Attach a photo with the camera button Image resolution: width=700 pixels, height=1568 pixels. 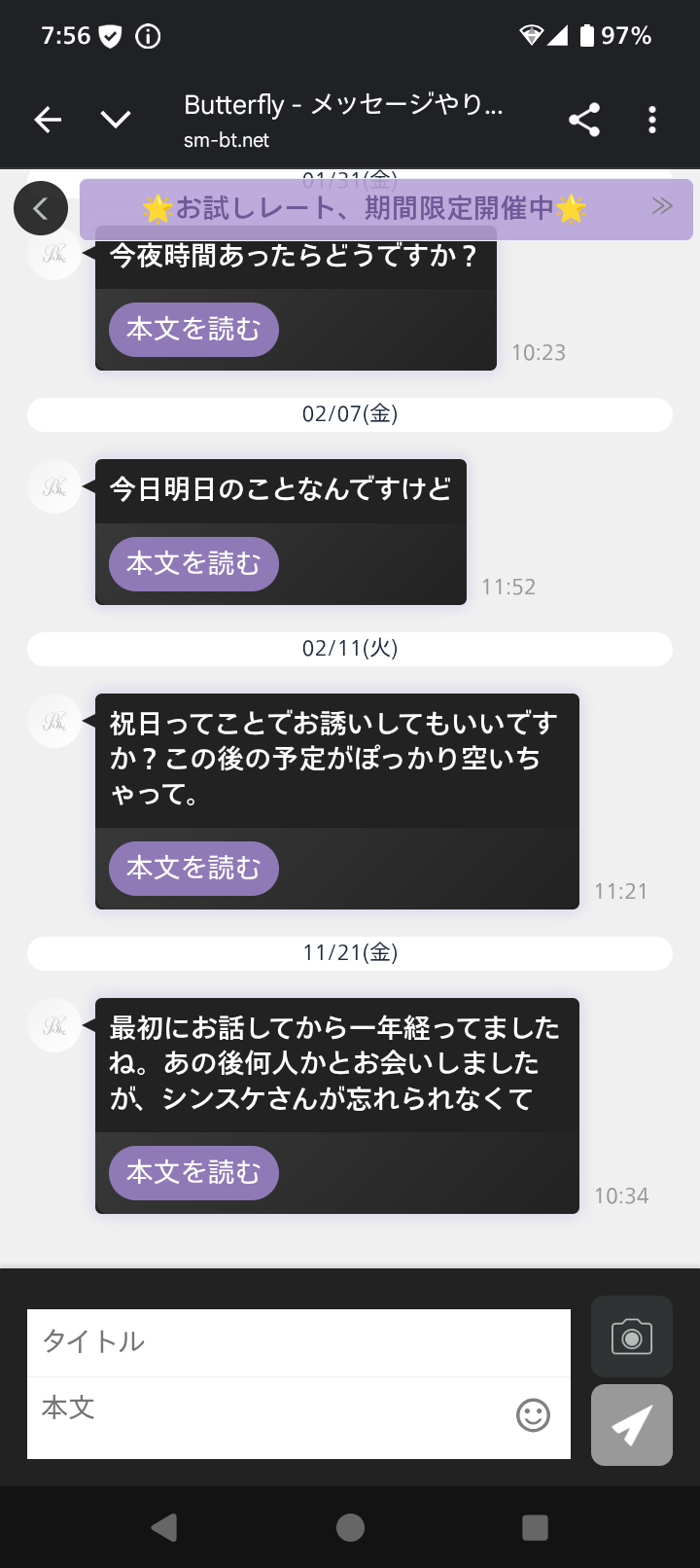click(x=632, y=1336)
